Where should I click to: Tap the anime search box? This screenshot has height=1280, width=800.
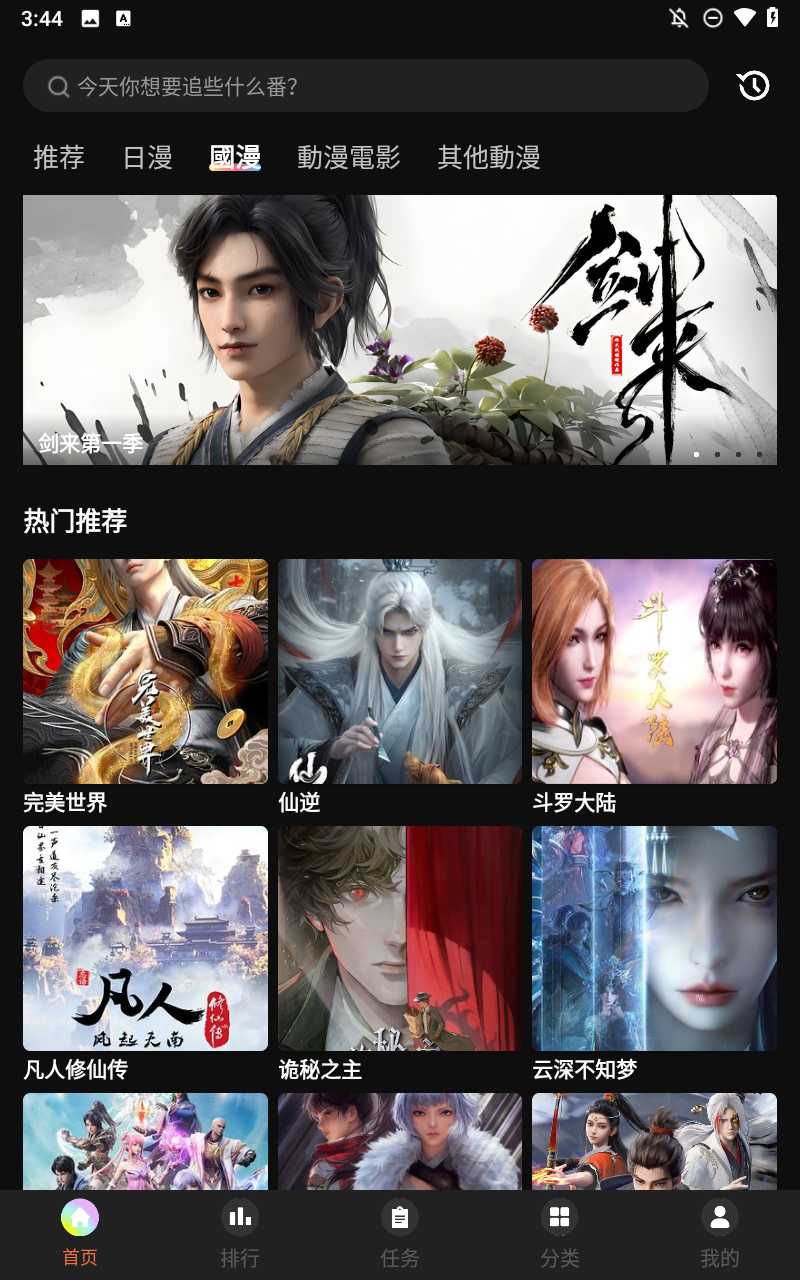click(x=365, y=86)
